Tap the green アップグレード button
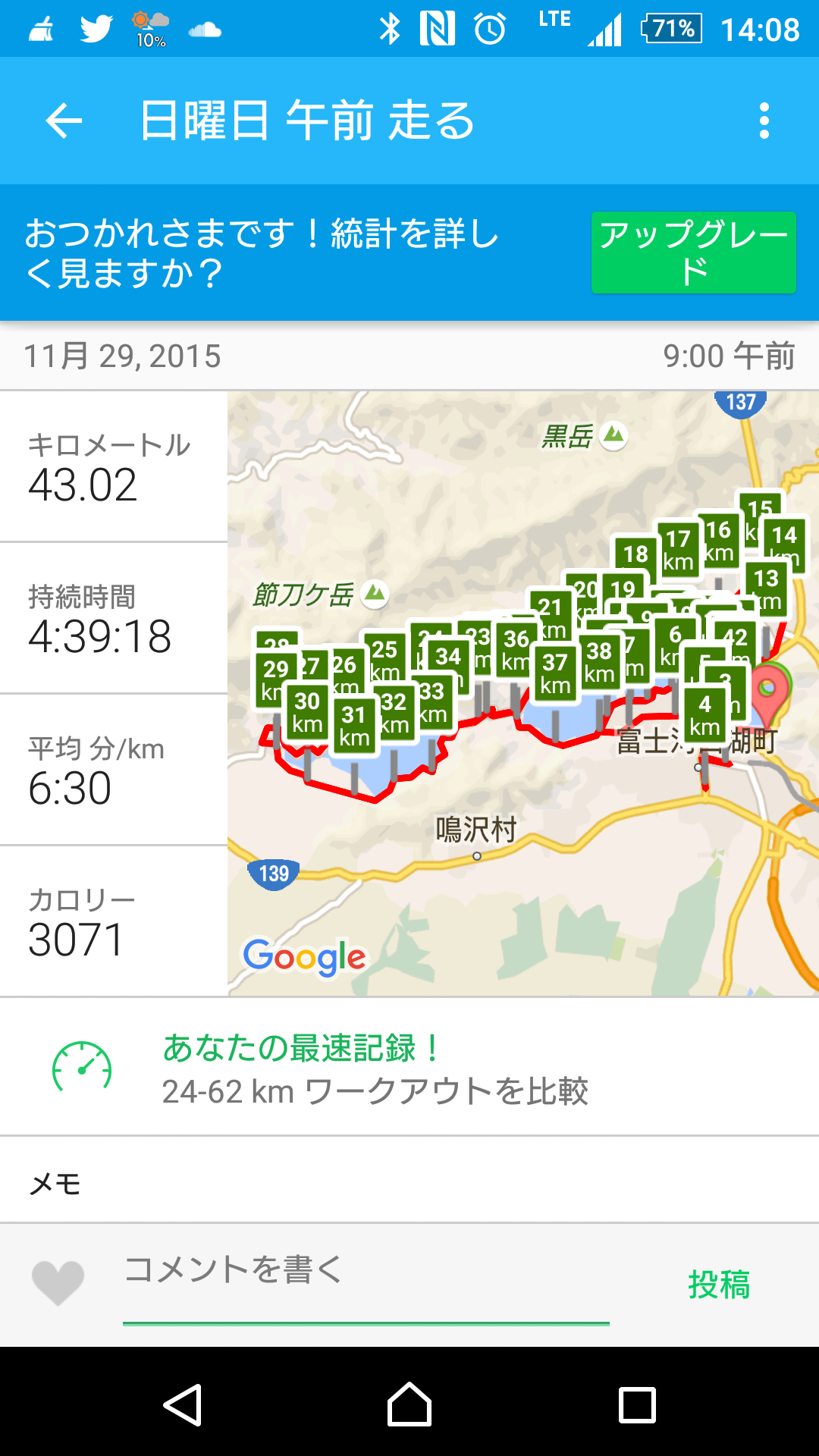819x1456 pixels. 693,253
